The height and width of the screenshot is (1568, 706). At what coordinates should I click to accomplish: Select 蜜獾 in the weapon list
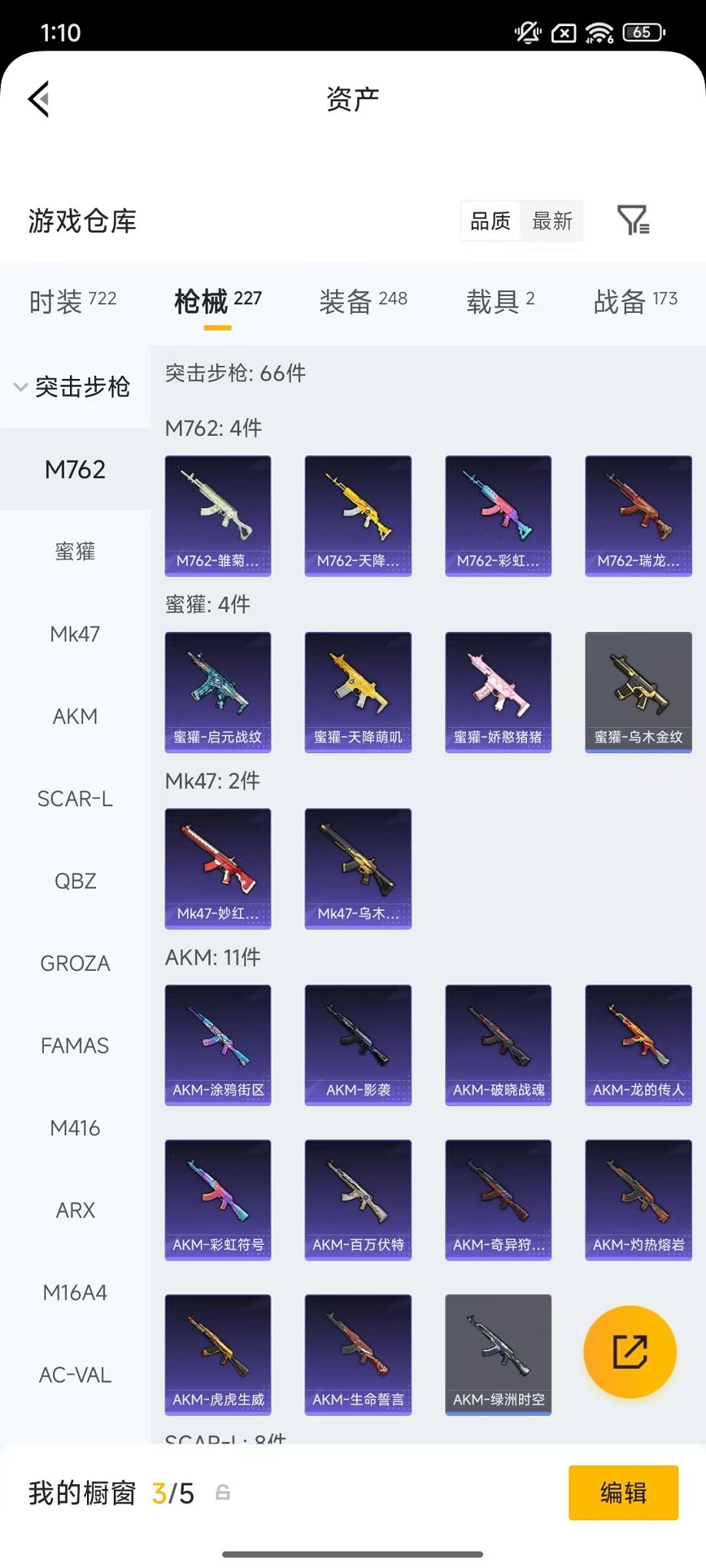pos(75,551)
